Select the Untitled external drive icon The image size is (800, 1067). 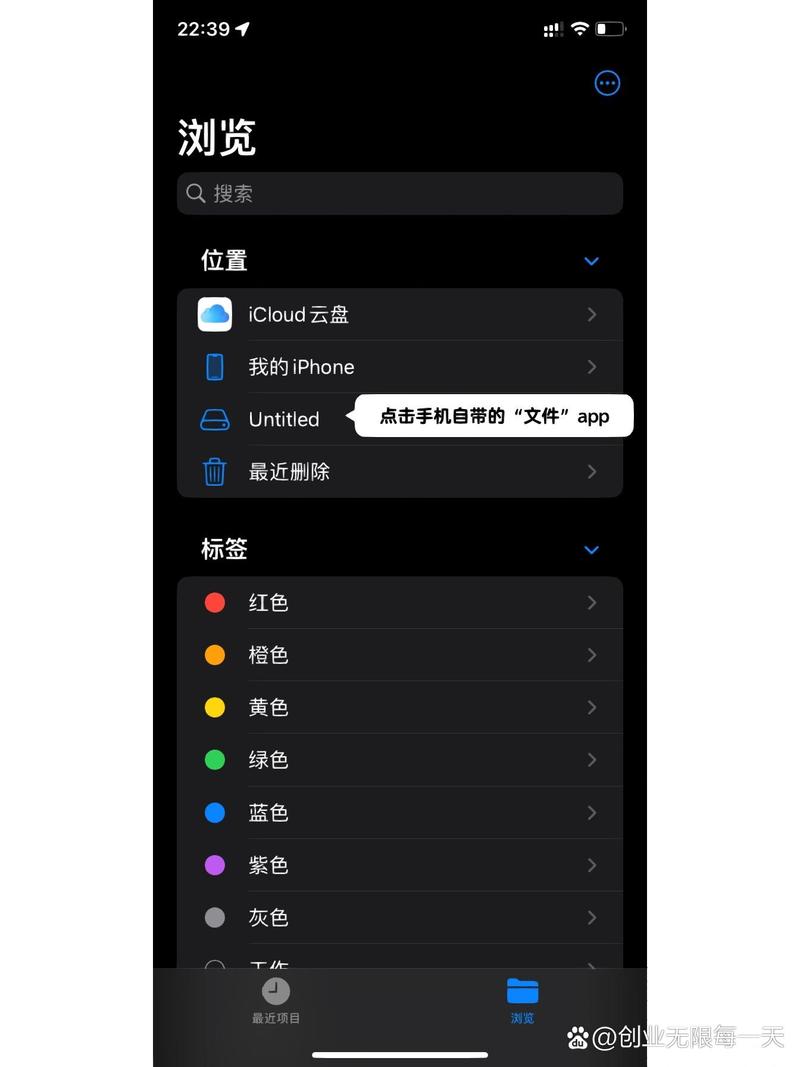point(214,419)
